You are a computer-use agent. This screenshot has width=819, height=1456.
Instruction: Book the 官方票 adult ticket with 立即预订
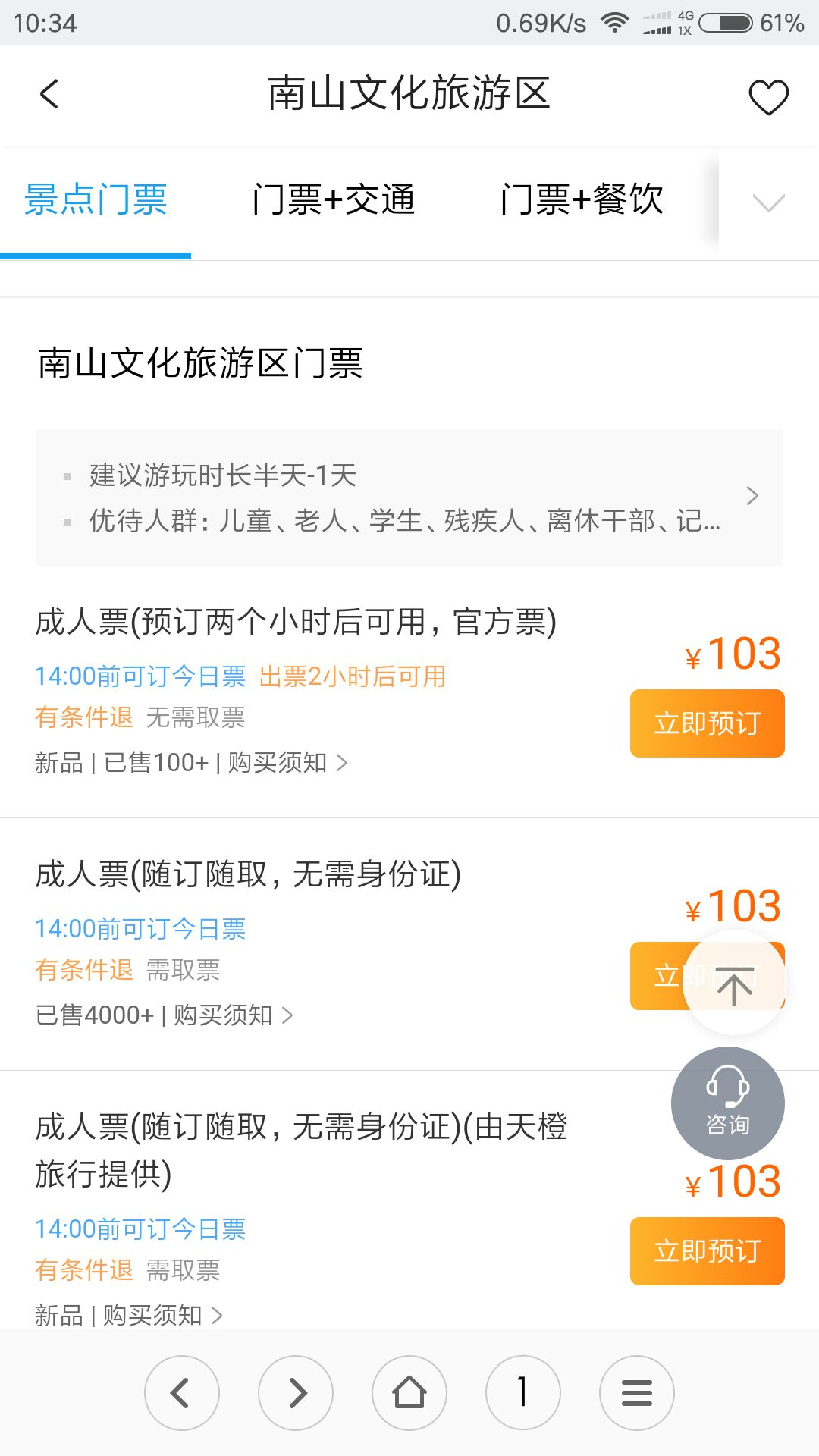tap(707, 723)
